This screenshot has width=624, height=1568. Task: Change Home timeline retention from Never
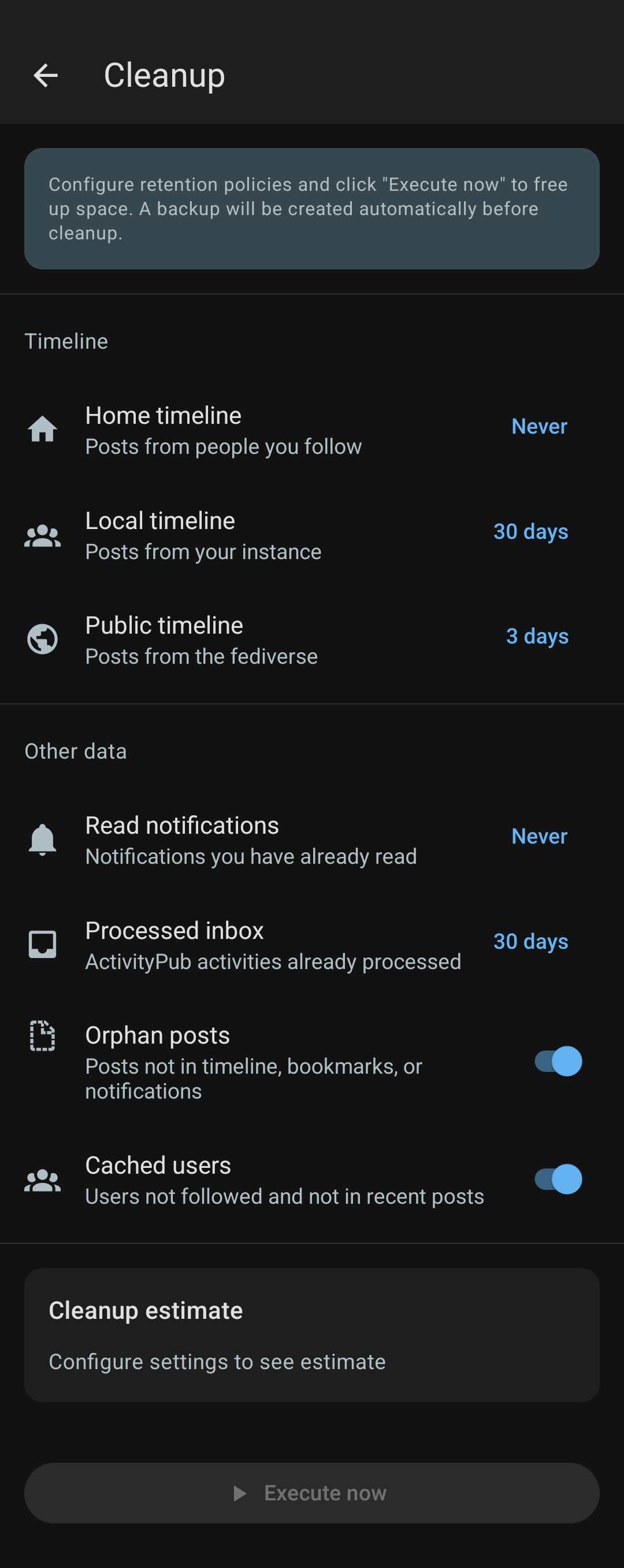click(x=539, y=427)
